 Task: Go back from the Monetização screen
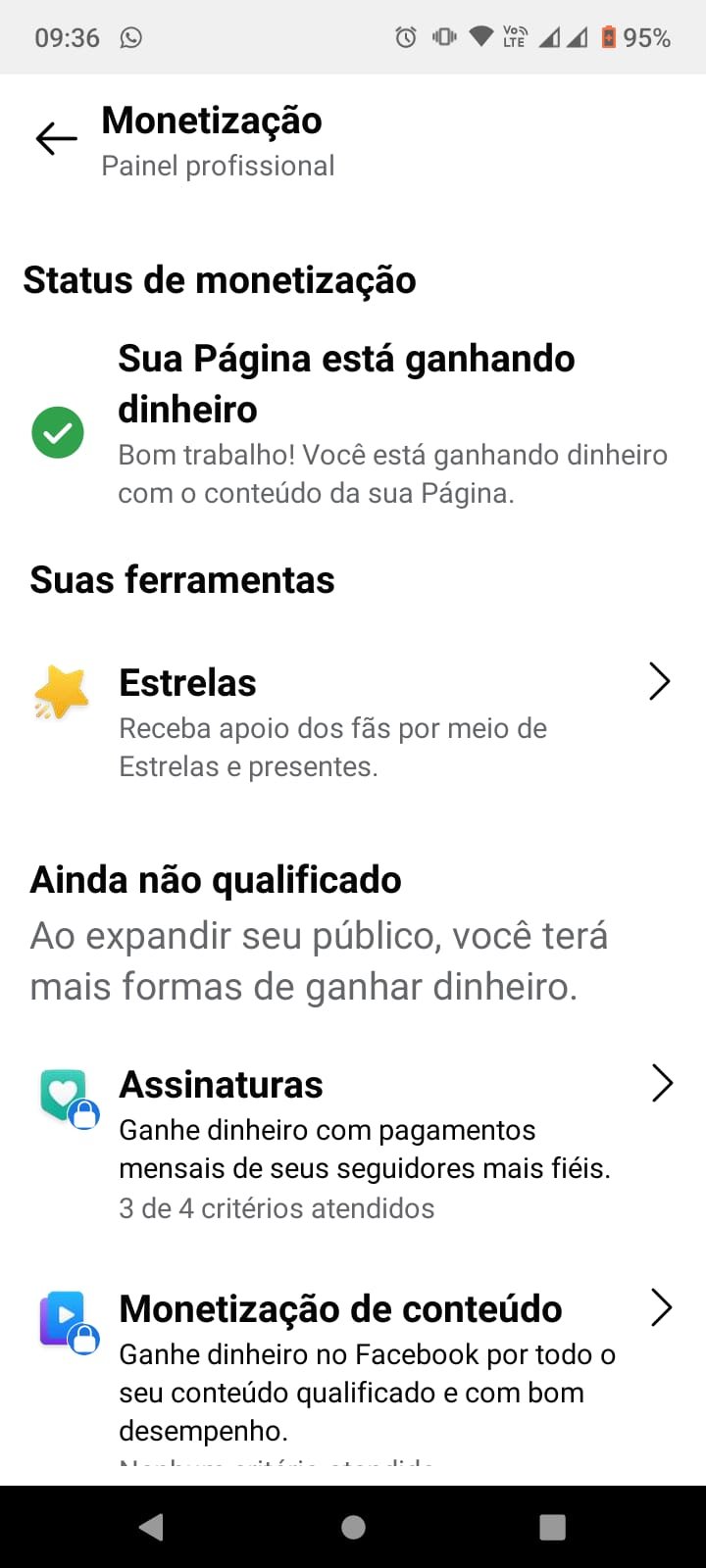(56, 139)
